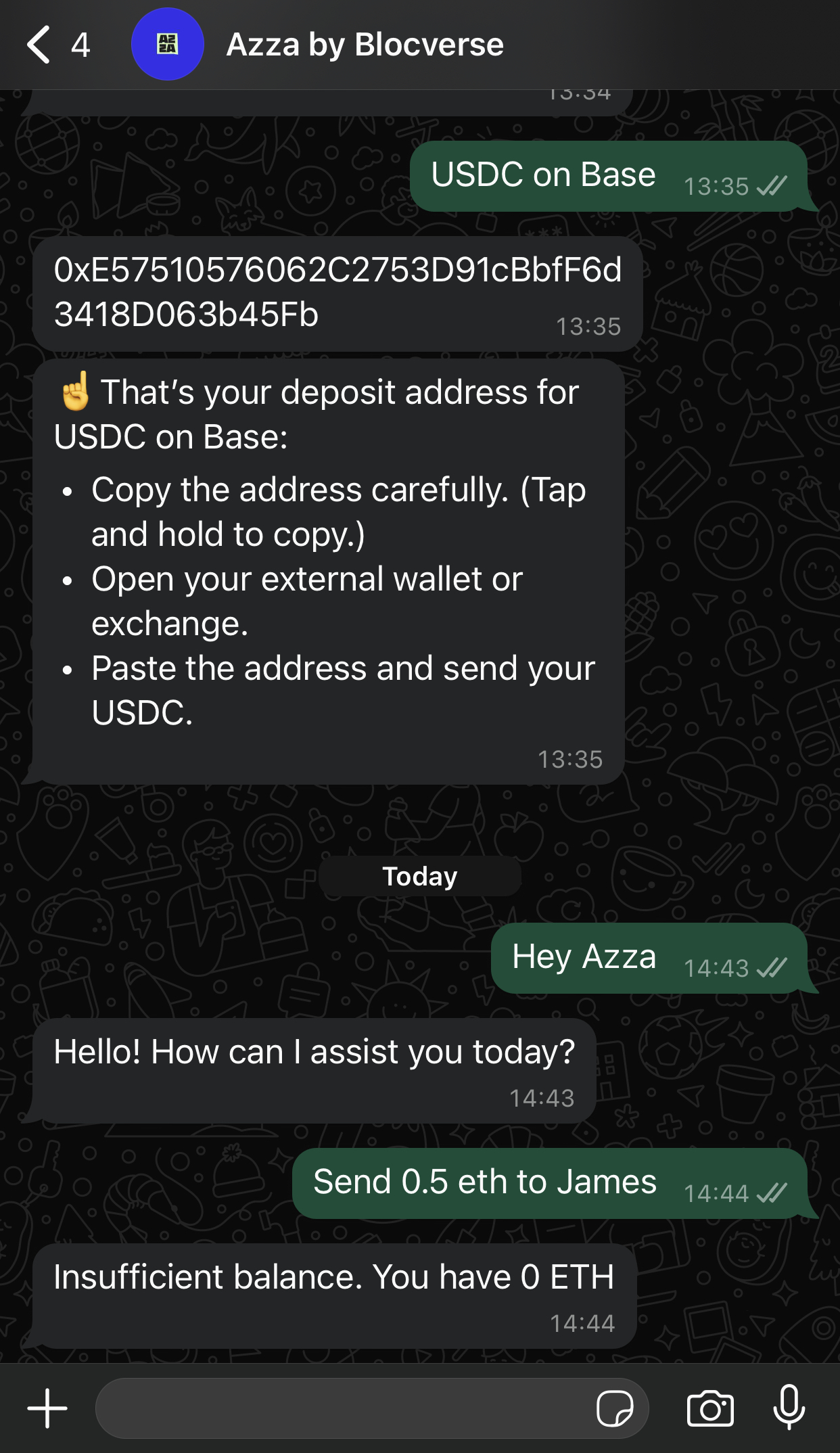Open the attachment plus menu
This screenshot has height=1453, width=840.
[47, 1408]
